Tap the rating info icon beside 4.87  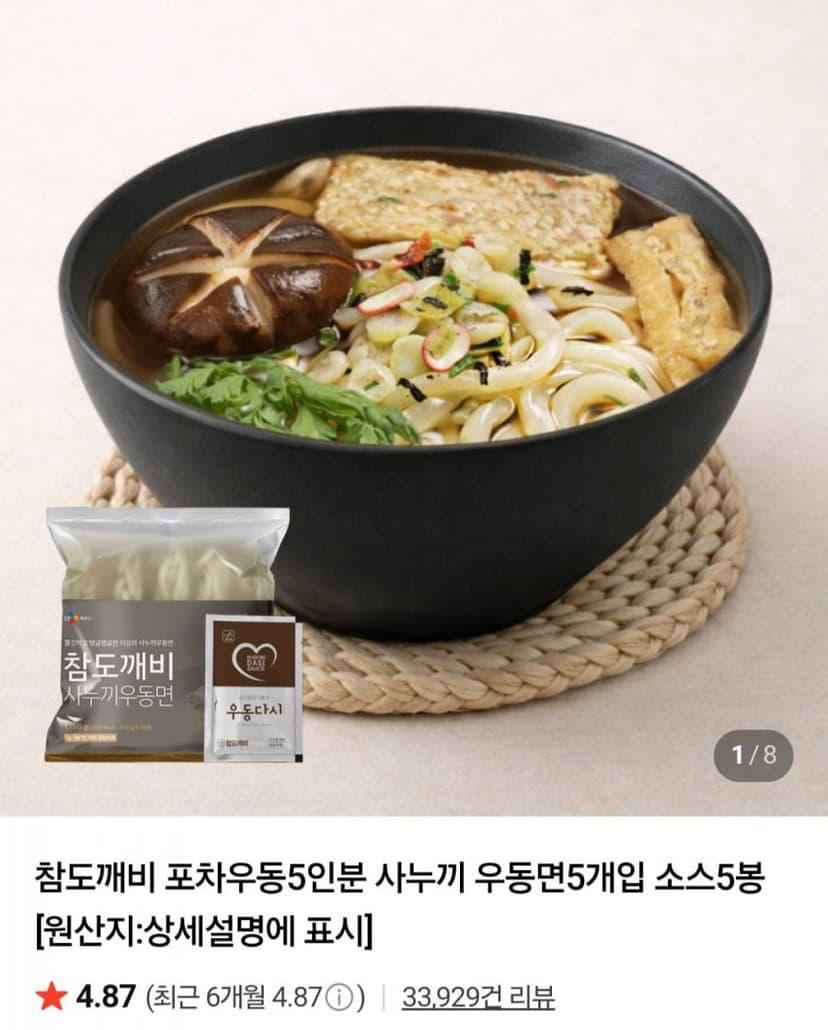(340, 998)
